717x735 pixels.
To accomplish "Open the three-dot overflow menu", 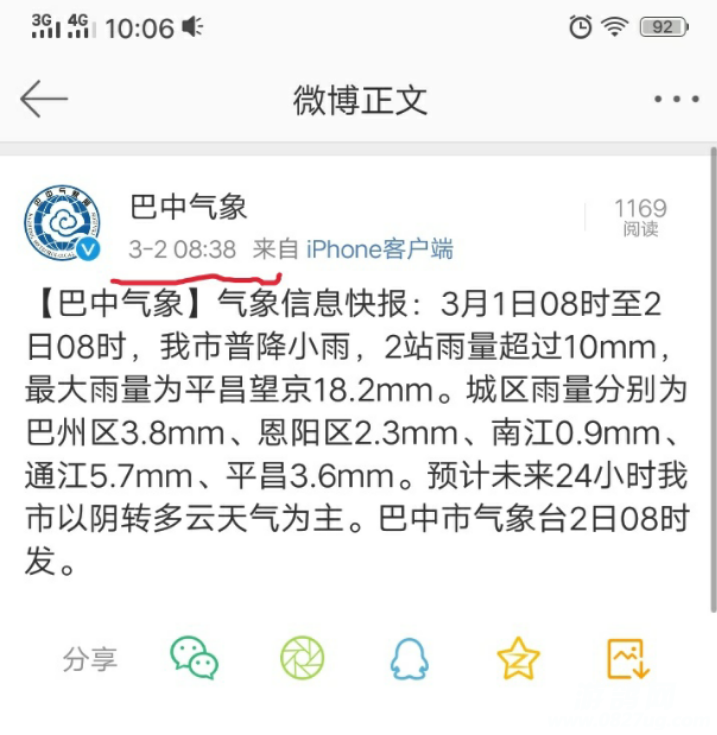I will coord(676,99).
